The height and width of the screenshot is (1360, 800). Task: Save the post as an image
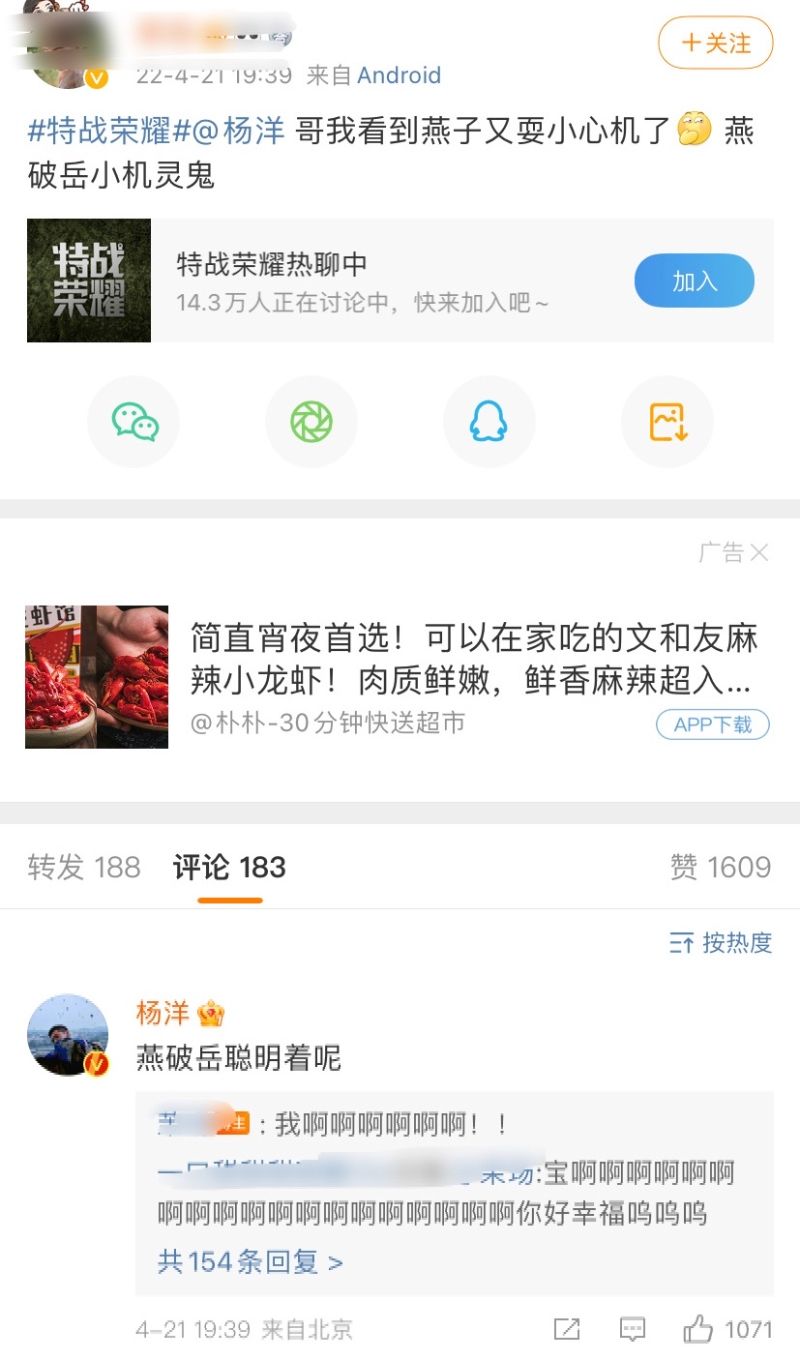point(667,421)
